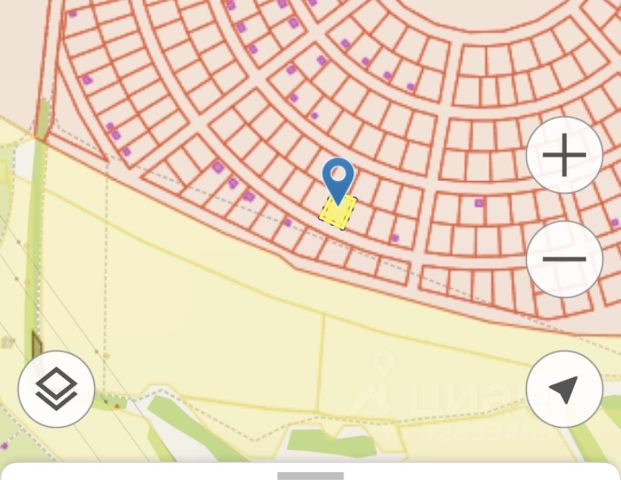Tap the blue location pin marker
Screen dimensions: 621x480
pyautogui.click(x=339, y=182)
